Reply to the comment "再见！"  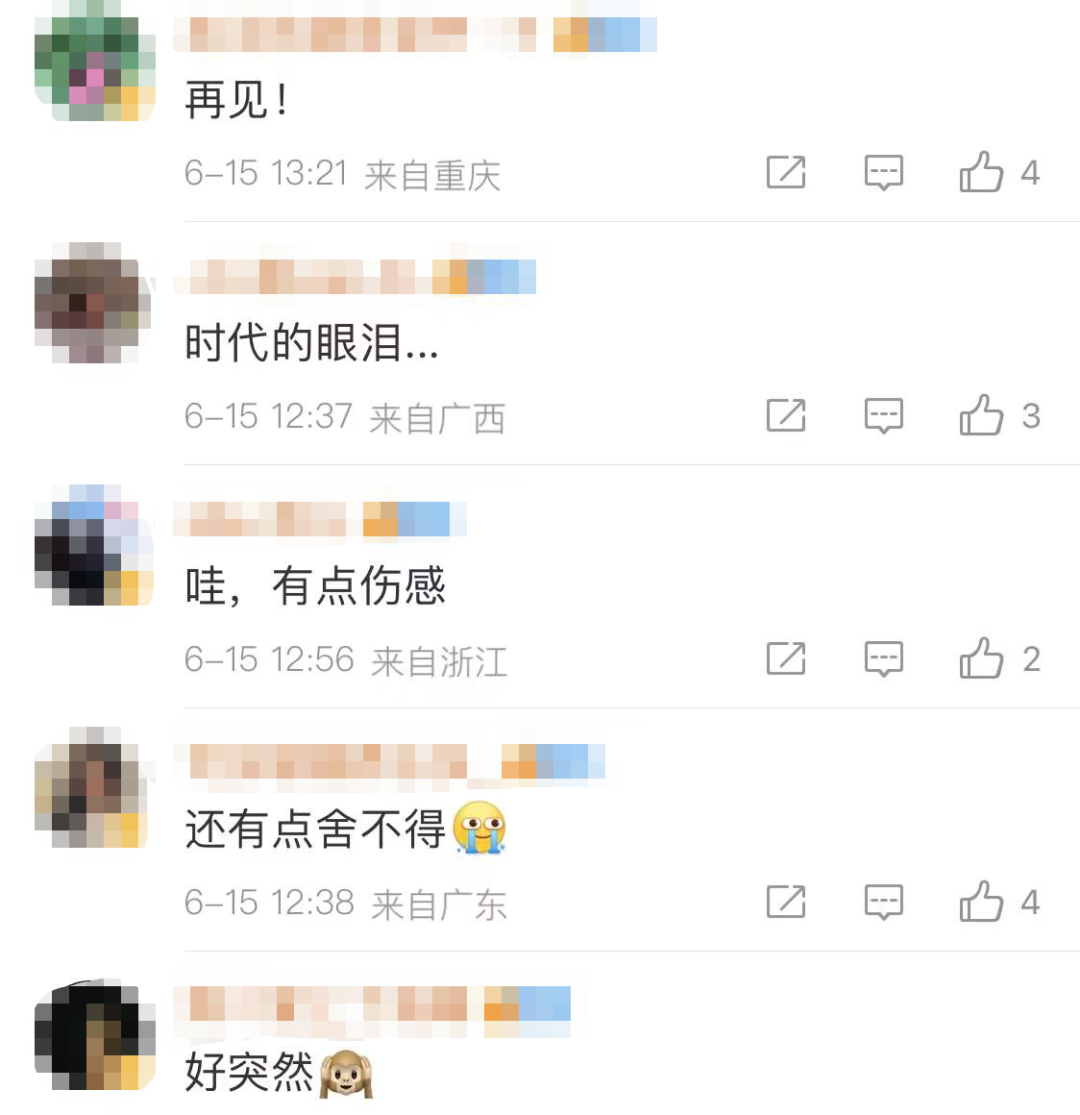884,173
